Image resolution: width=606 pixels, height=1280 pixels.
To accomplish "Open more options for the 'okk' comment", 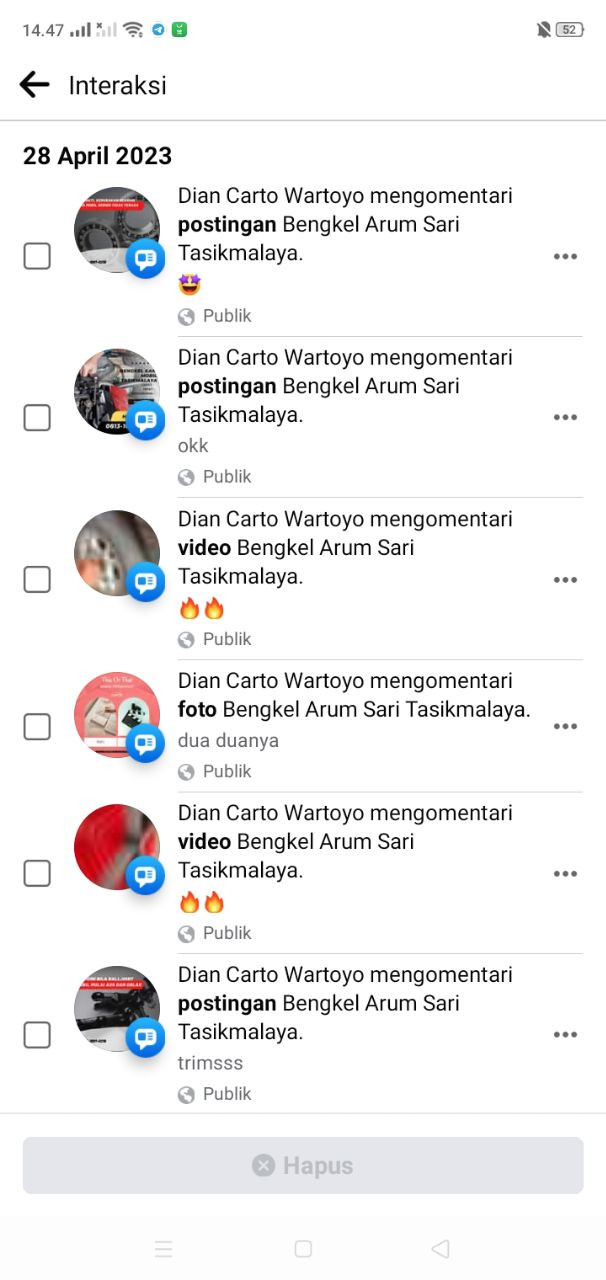I will coord(565,418).
